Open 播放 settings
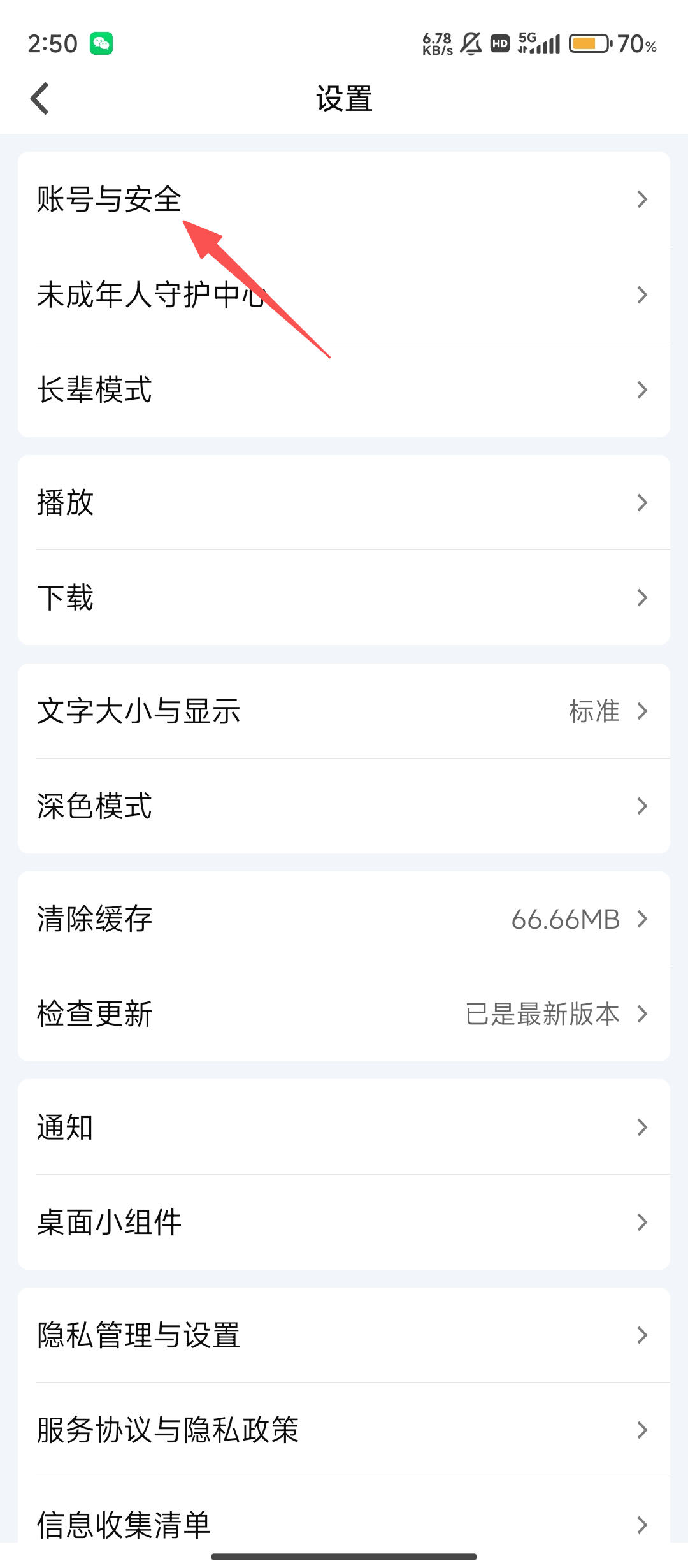This screenshot has width=688, height=1568. tap(344, 502)
